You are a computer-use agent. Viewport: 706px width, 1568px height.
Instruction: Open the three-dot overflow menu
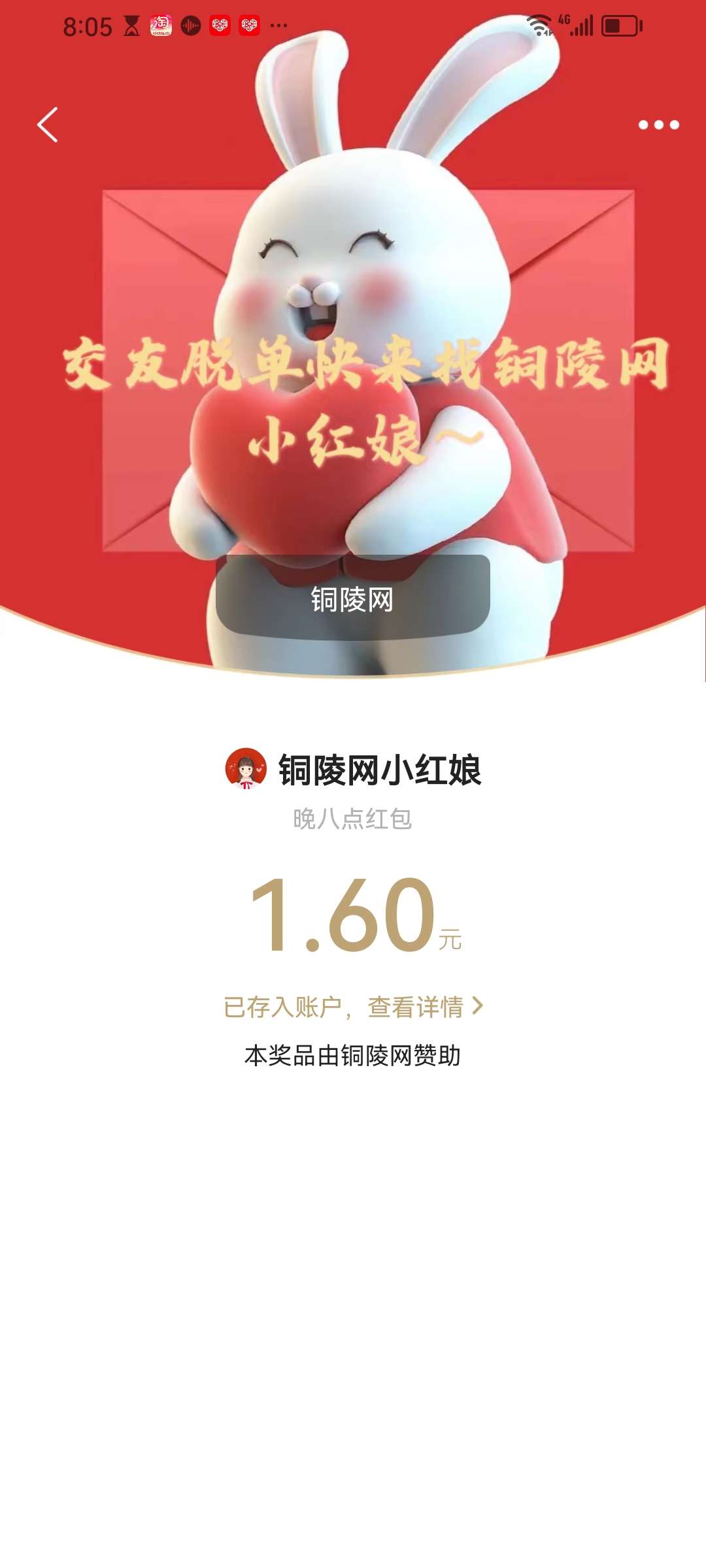[x=658, y=125]
